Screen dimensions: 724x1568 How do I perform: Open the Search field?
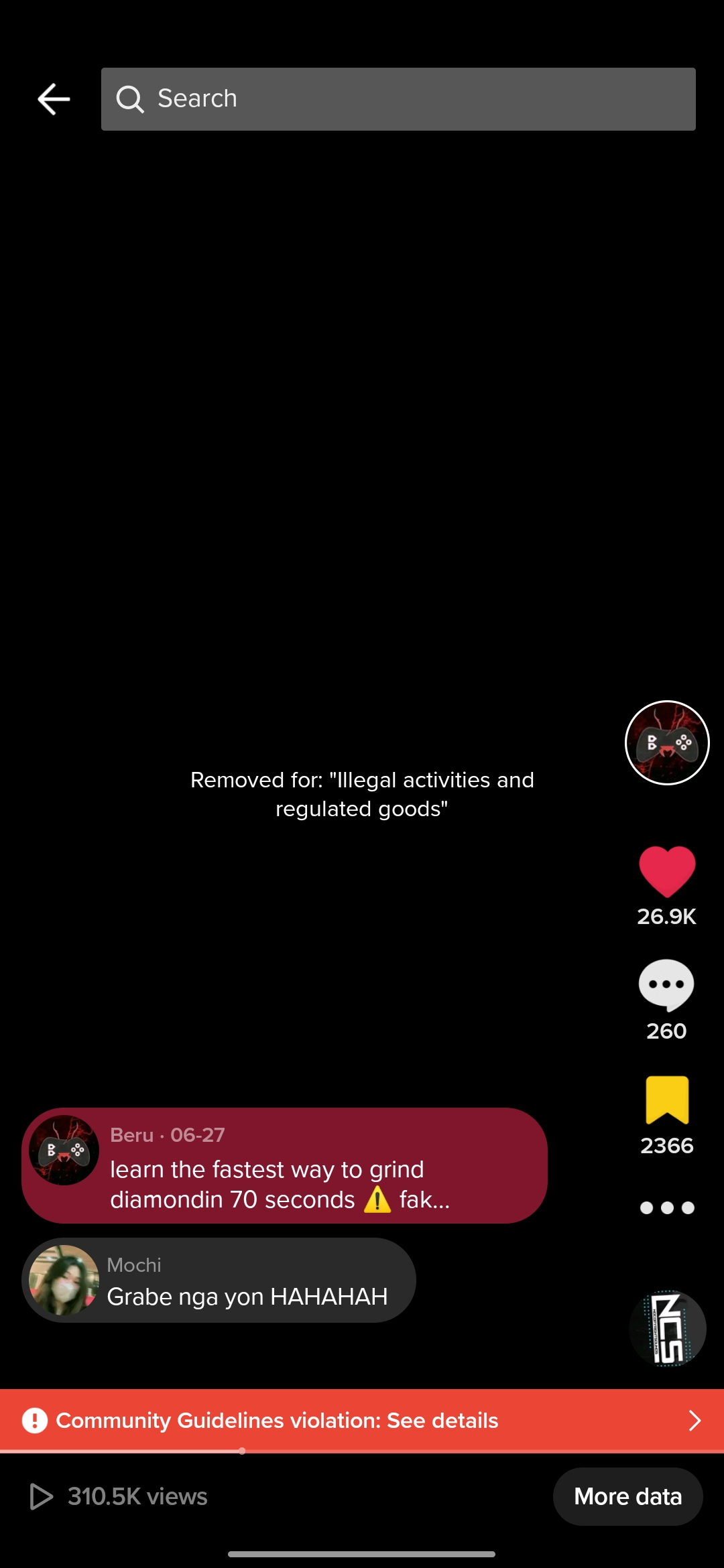pos(398,99)
